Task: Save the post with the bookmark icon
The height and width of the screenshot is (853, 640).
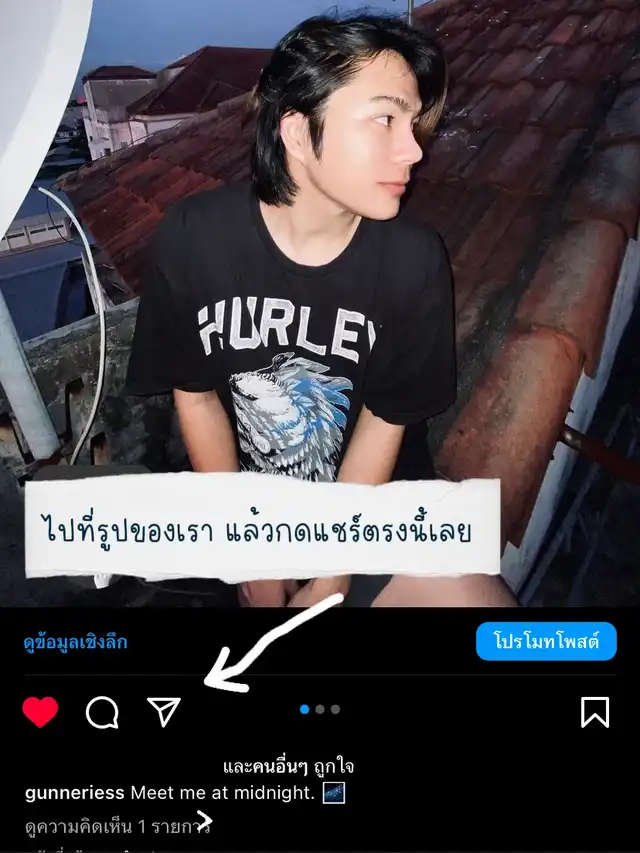Action: point(595,712)
